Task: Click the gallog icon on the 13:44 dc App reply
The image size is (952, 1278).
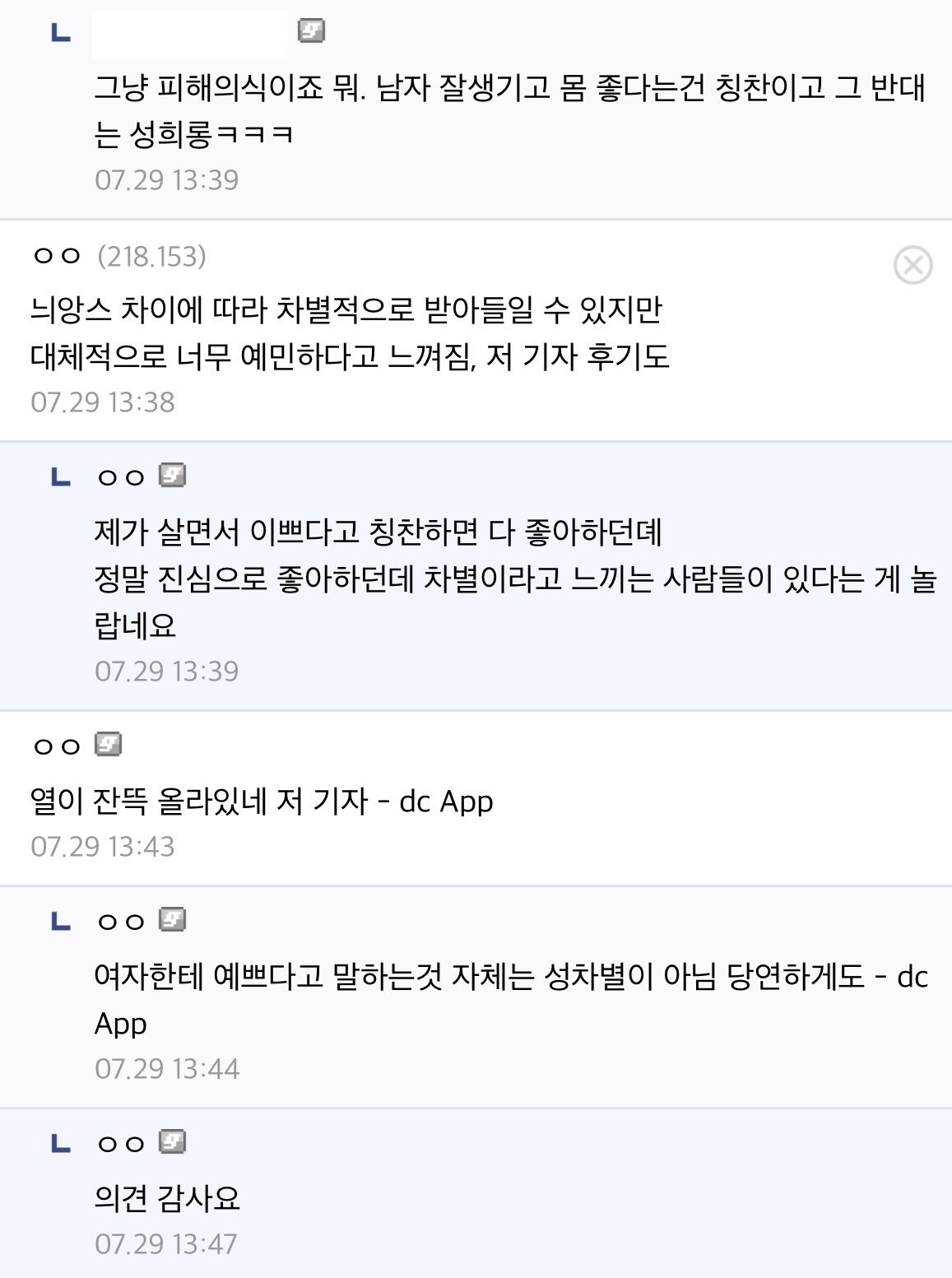Action: (173, 921)
